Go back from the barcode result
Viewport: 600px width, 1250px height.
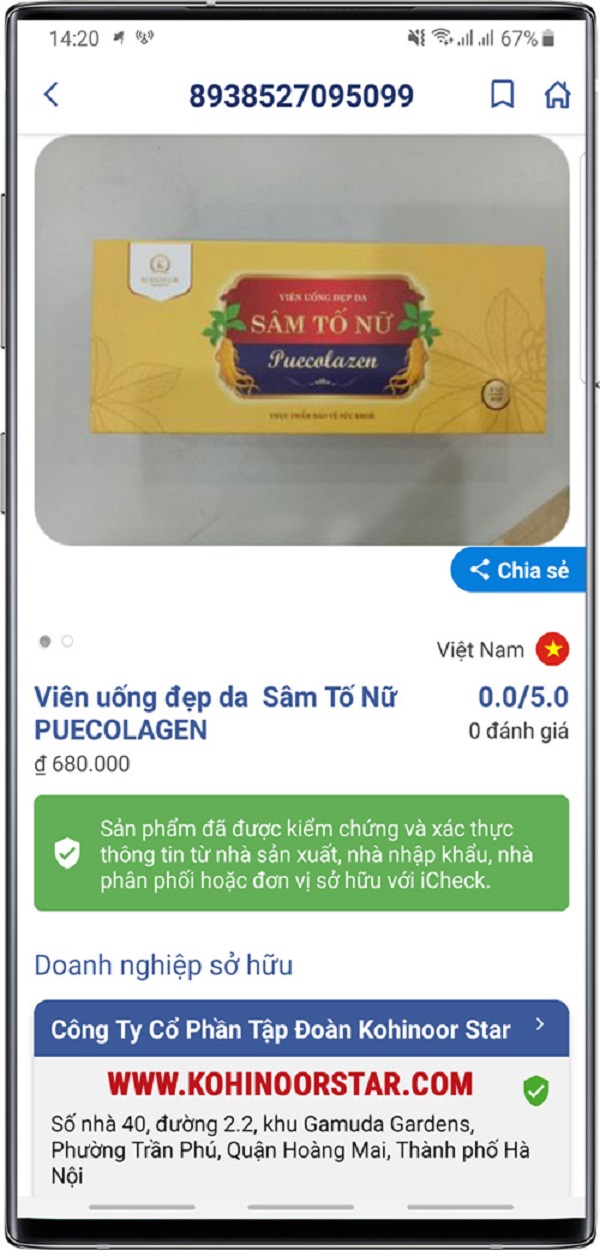pos(52,95)
